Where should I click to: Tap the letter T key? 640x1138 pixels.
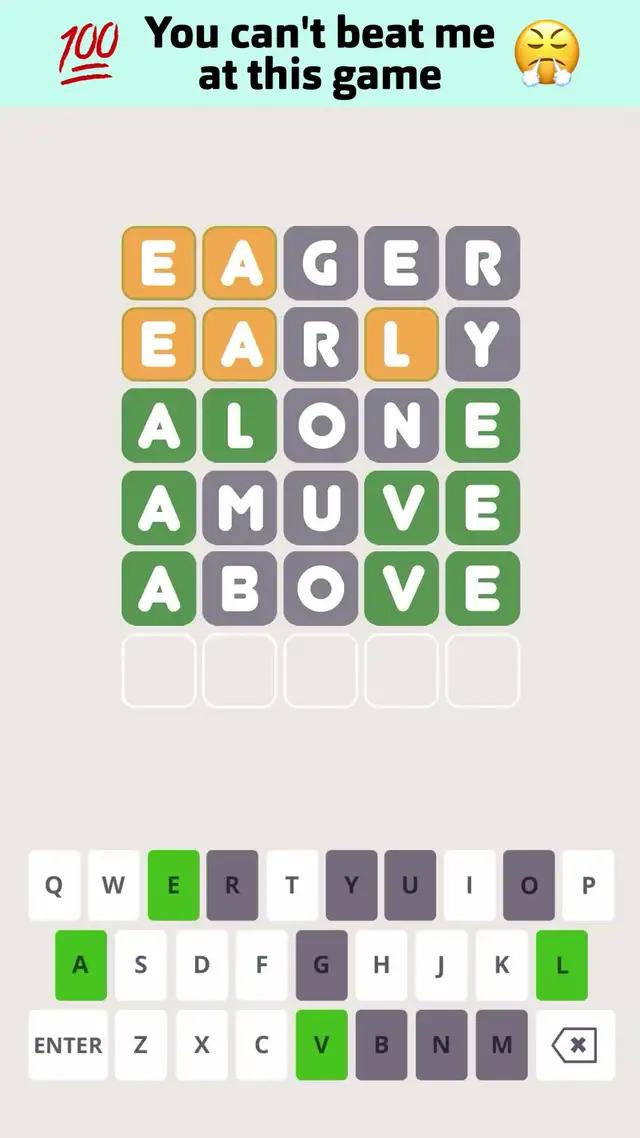(292, 885)
